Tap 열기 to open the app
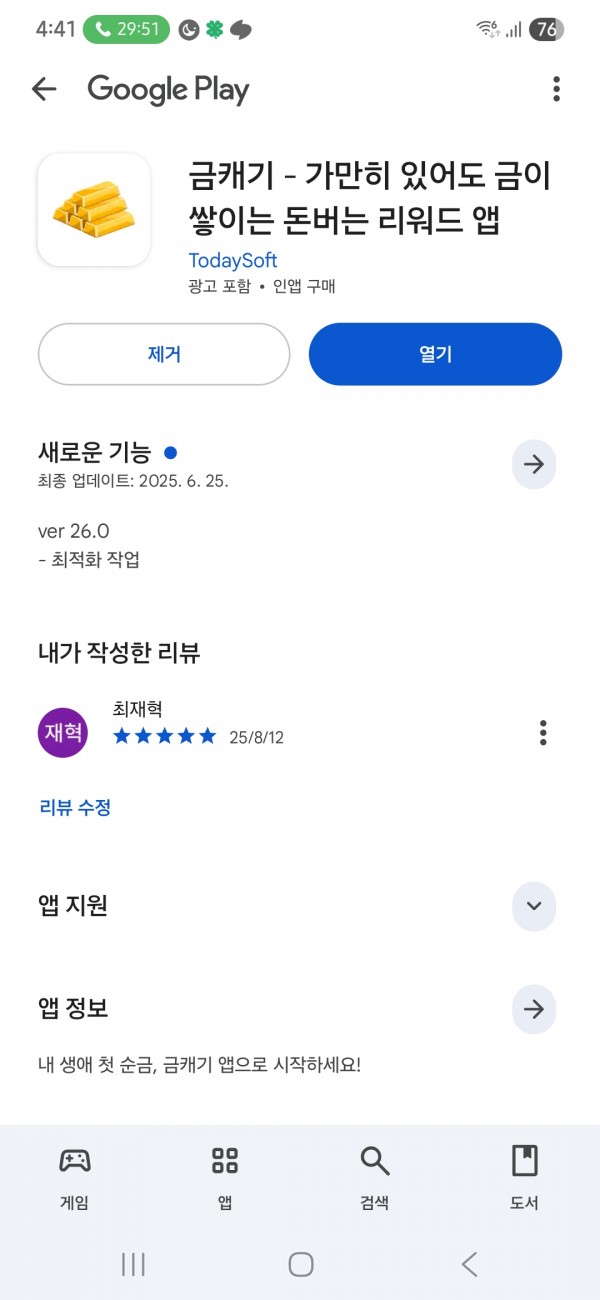Viewport: 600px width, 1300px height. click(x=435, y=354)
